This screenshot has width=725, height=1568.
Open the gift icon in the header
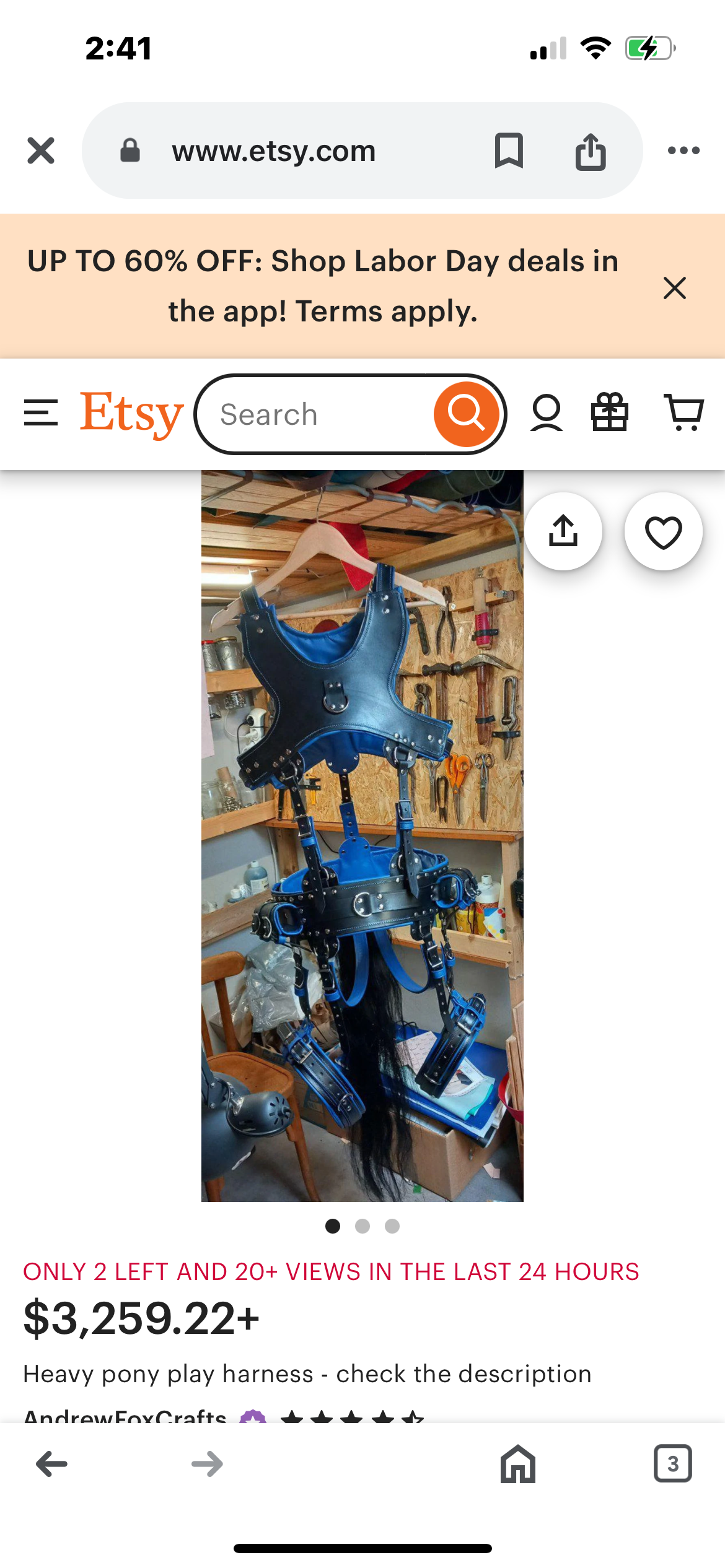tap(610, 413)
